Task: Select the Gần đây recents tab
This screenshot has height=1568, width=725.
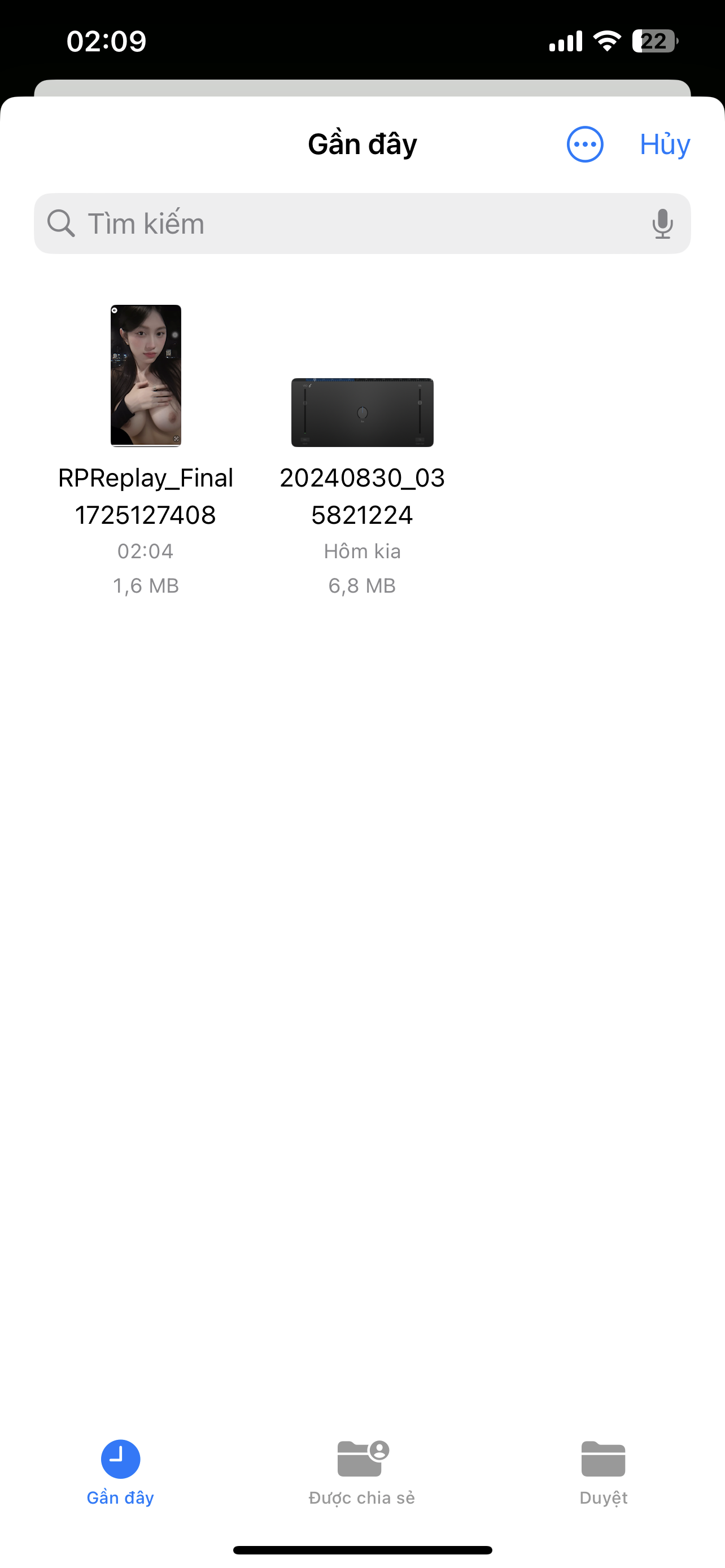Action: click(120, 1470)
